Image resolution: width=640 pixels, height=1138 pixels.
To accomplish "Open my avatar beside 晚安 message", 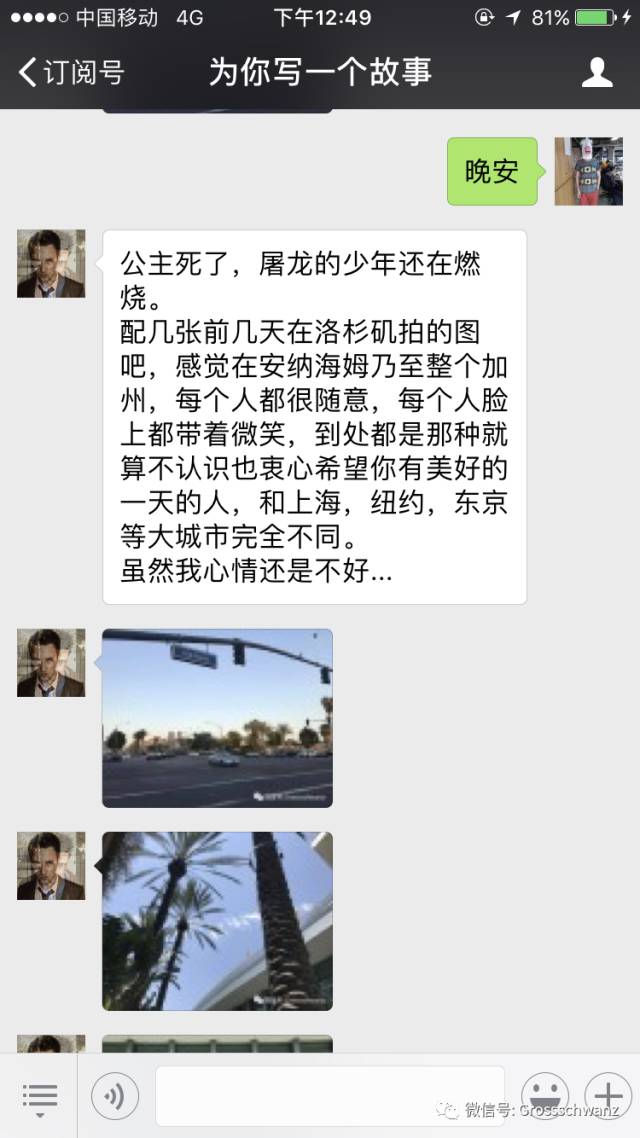I will [588, 171].
